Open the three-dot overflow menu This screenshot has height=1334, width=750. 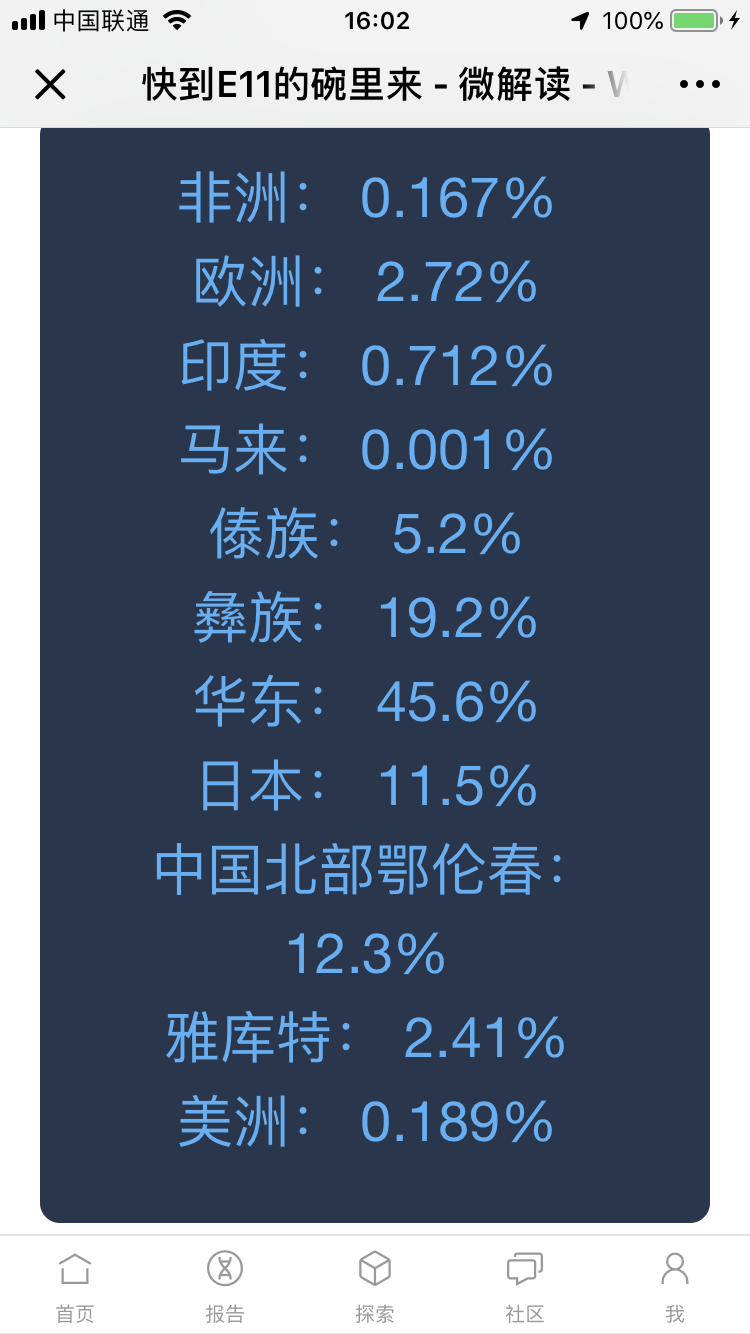[699, 85]
